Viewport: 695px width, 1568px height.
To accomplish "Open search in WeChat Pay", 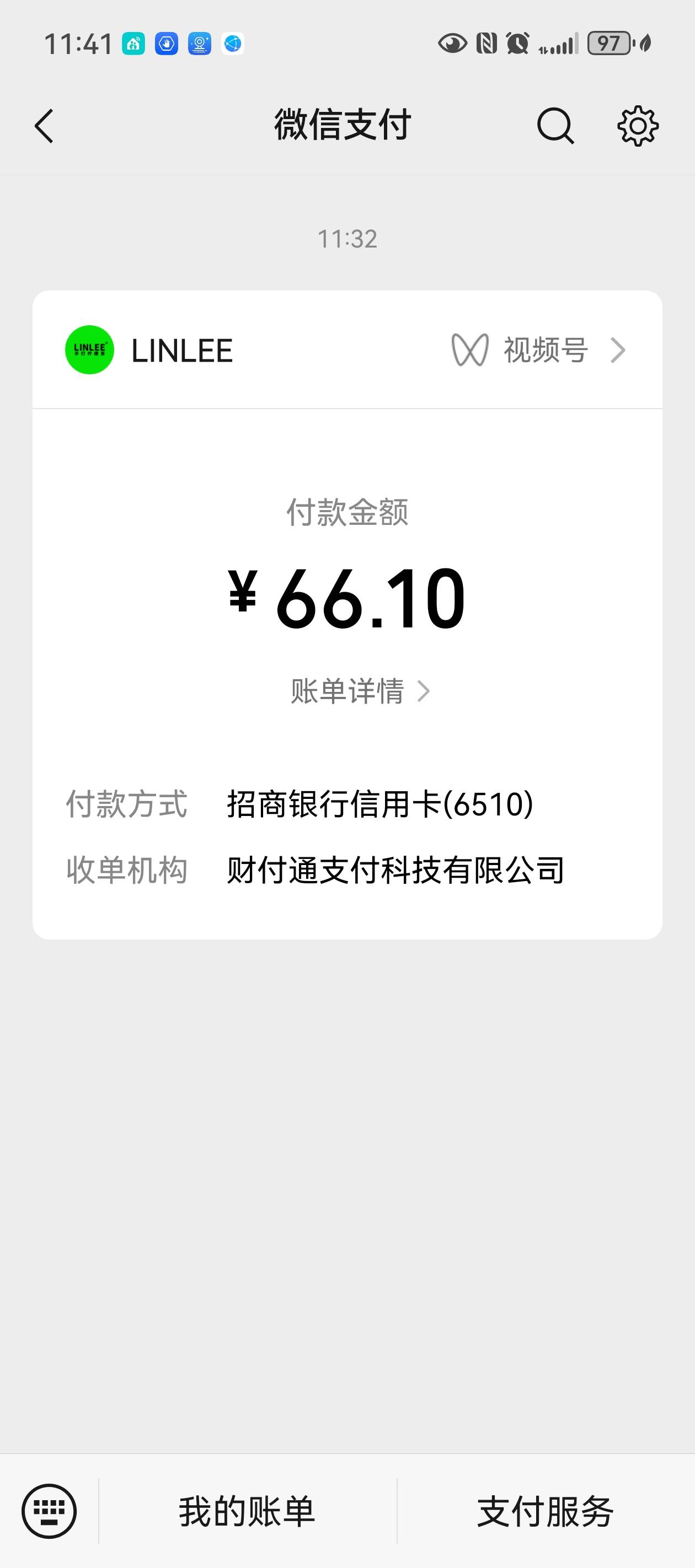I will click(x=555, y=126).
